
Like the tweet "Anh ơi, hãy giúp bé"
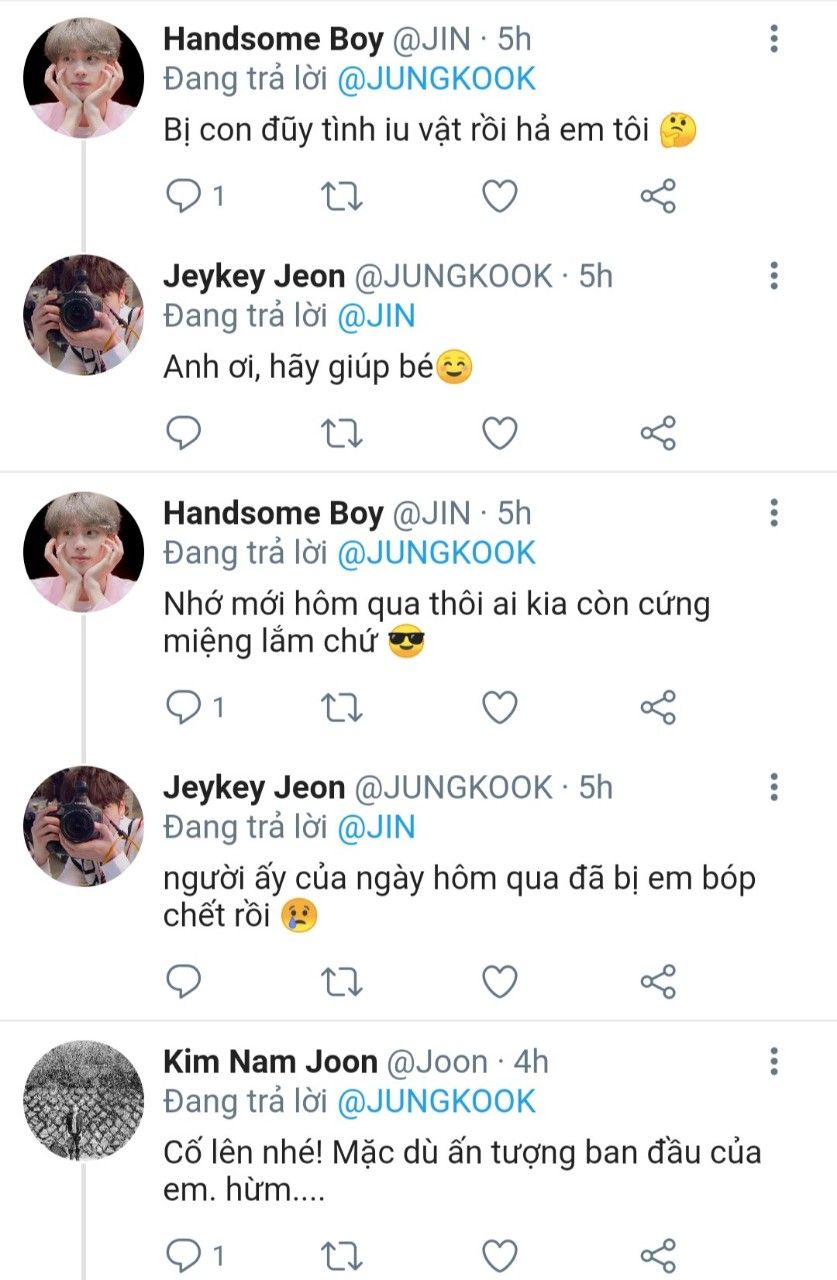tap(500, 433)
